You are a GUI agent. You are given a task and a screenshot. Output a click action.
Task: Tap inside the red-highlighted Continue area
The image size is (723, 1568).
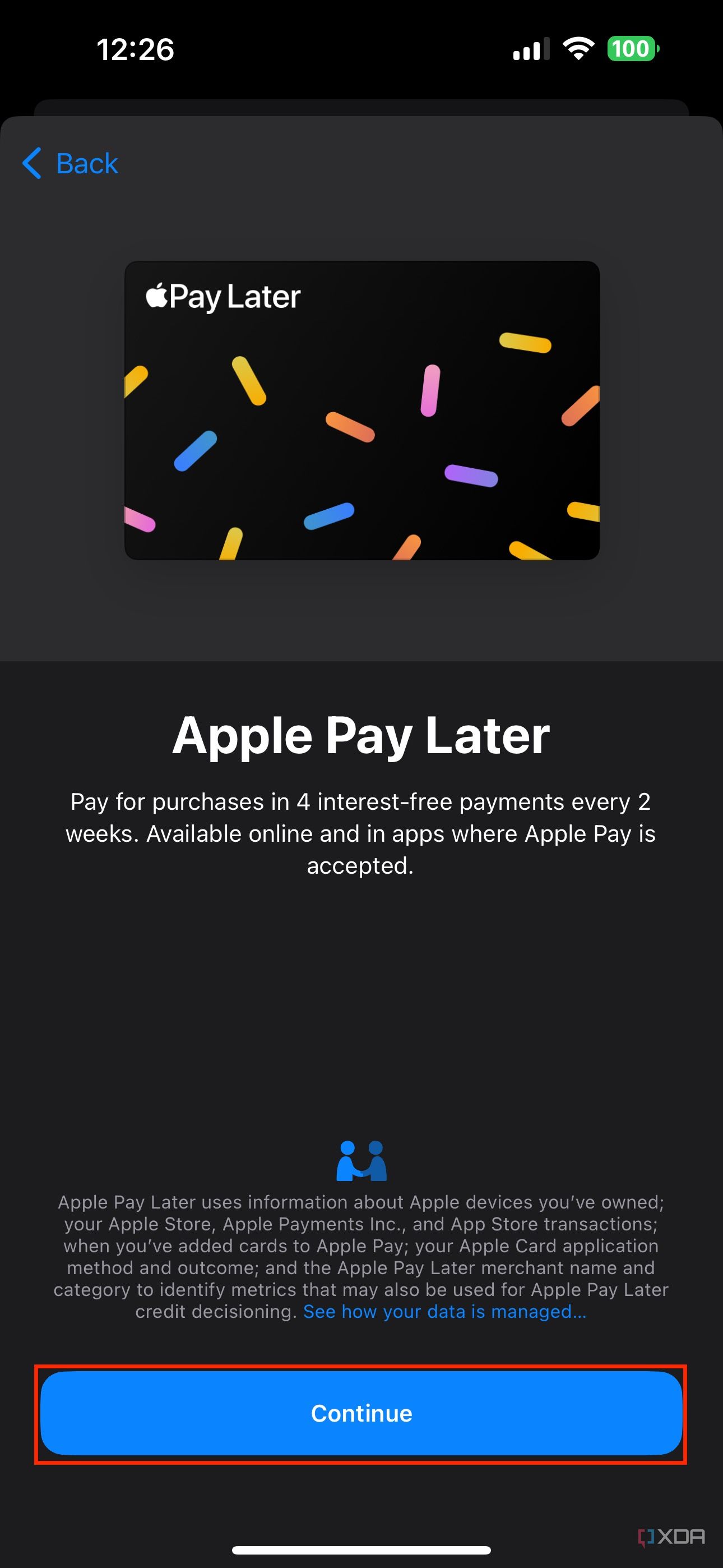361,1414
